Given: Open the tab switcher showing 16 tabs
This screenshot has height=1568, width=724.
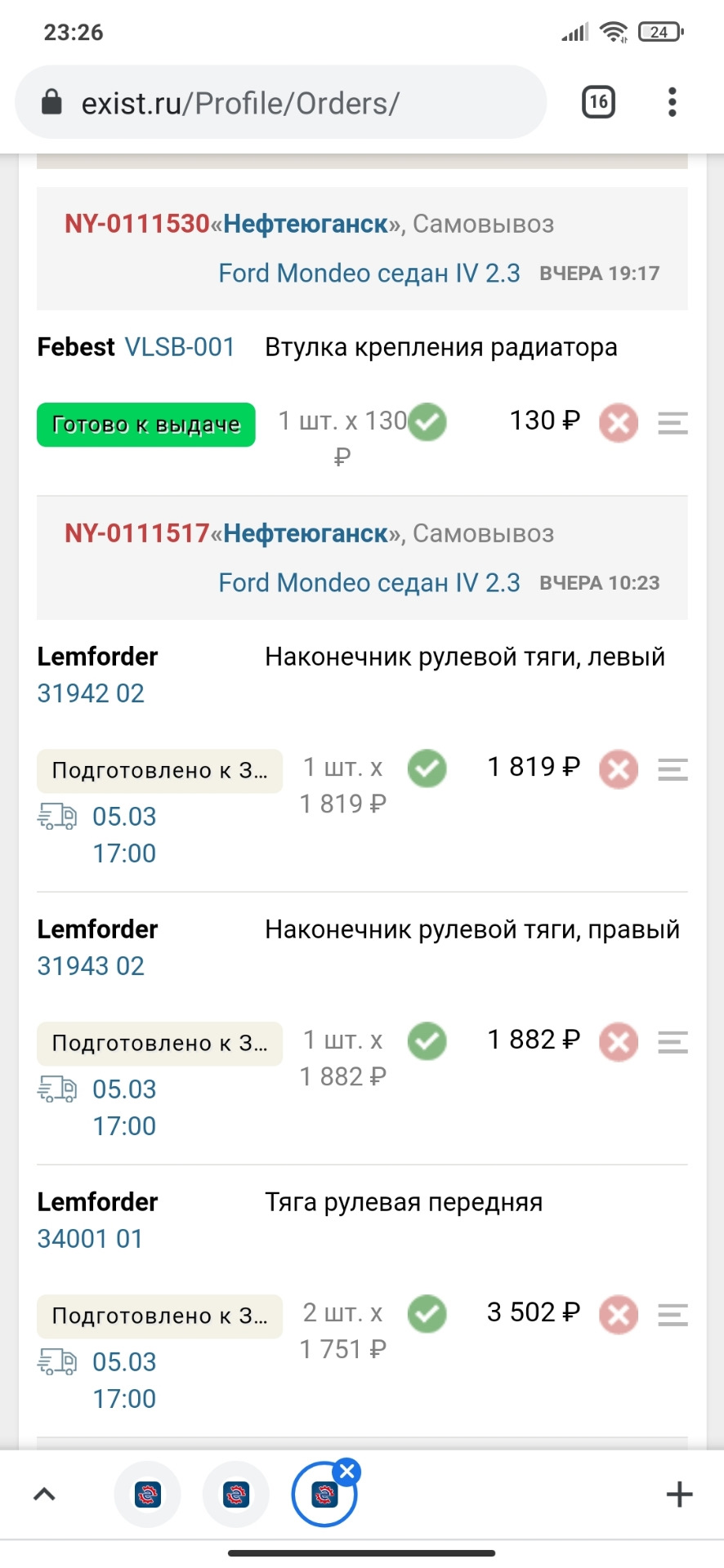Looking at the screenshot, I should point(598,102).
